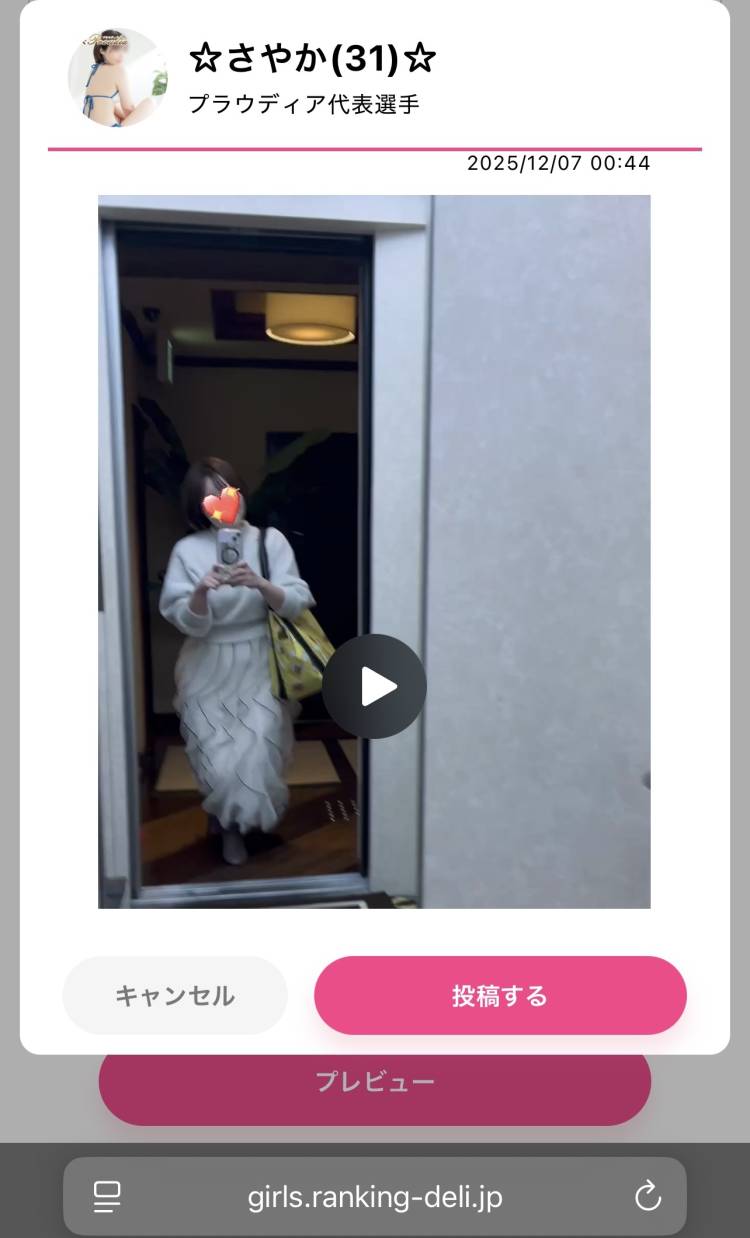Reload the page in the browser
Viewport: 750px width, 1238px height.
648,1196
